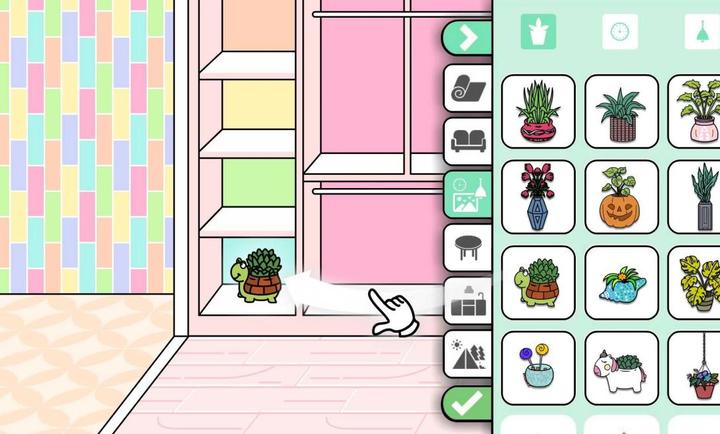Choose the red pot with tall grass
This screenshot has width=720, height=434.
tap(538, 111)
